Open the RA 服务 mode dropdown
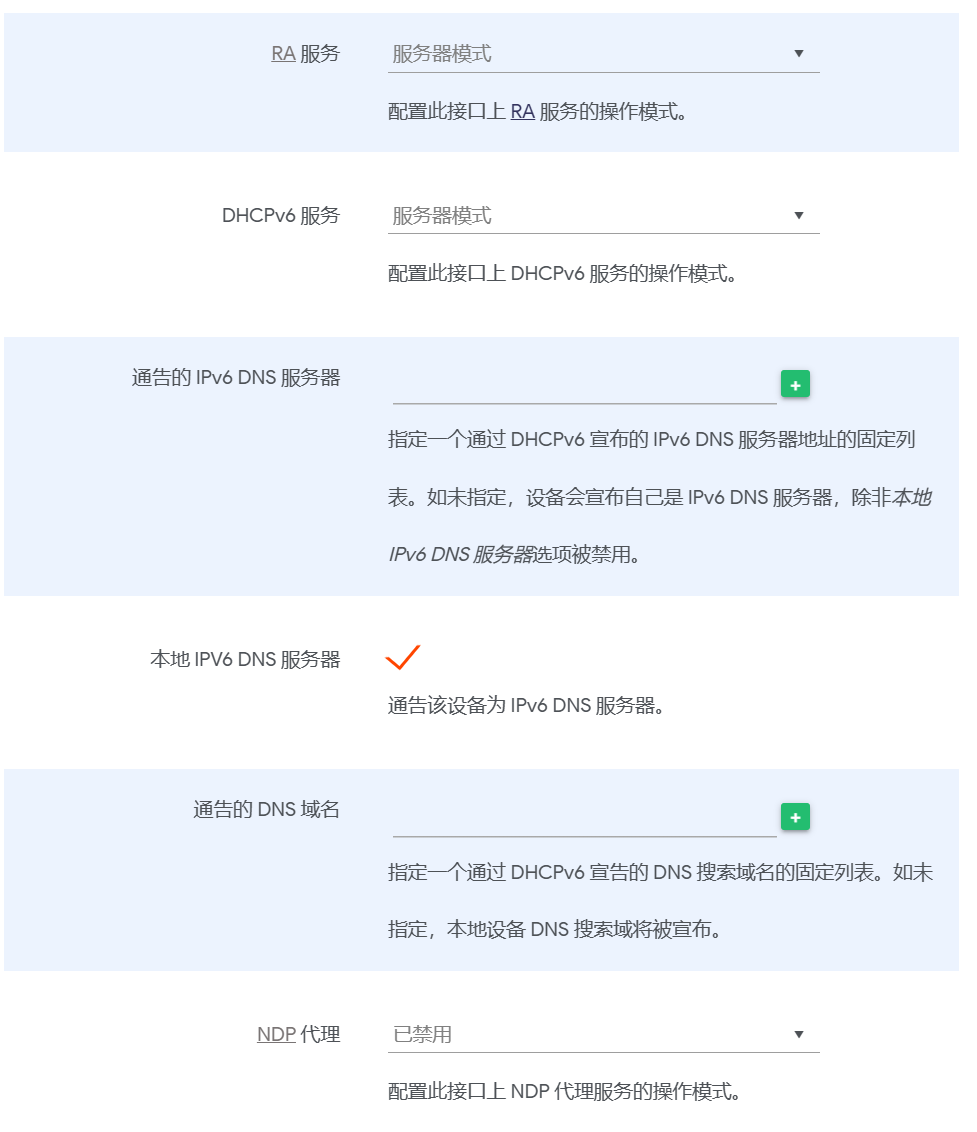Viewport: 977px width, 1132px height. [603, 54]
